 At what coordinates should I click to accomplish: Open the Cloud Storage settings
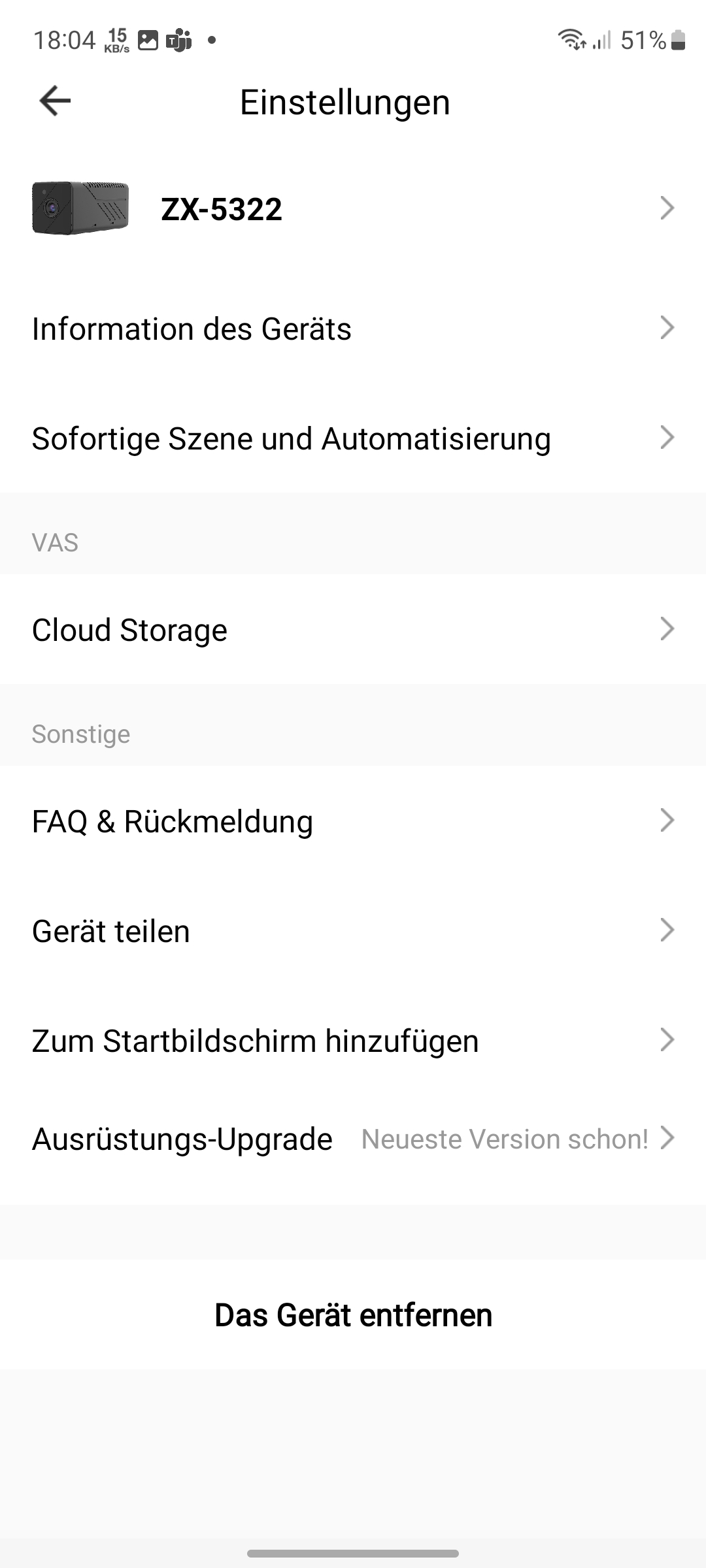(x=353, y=630)
